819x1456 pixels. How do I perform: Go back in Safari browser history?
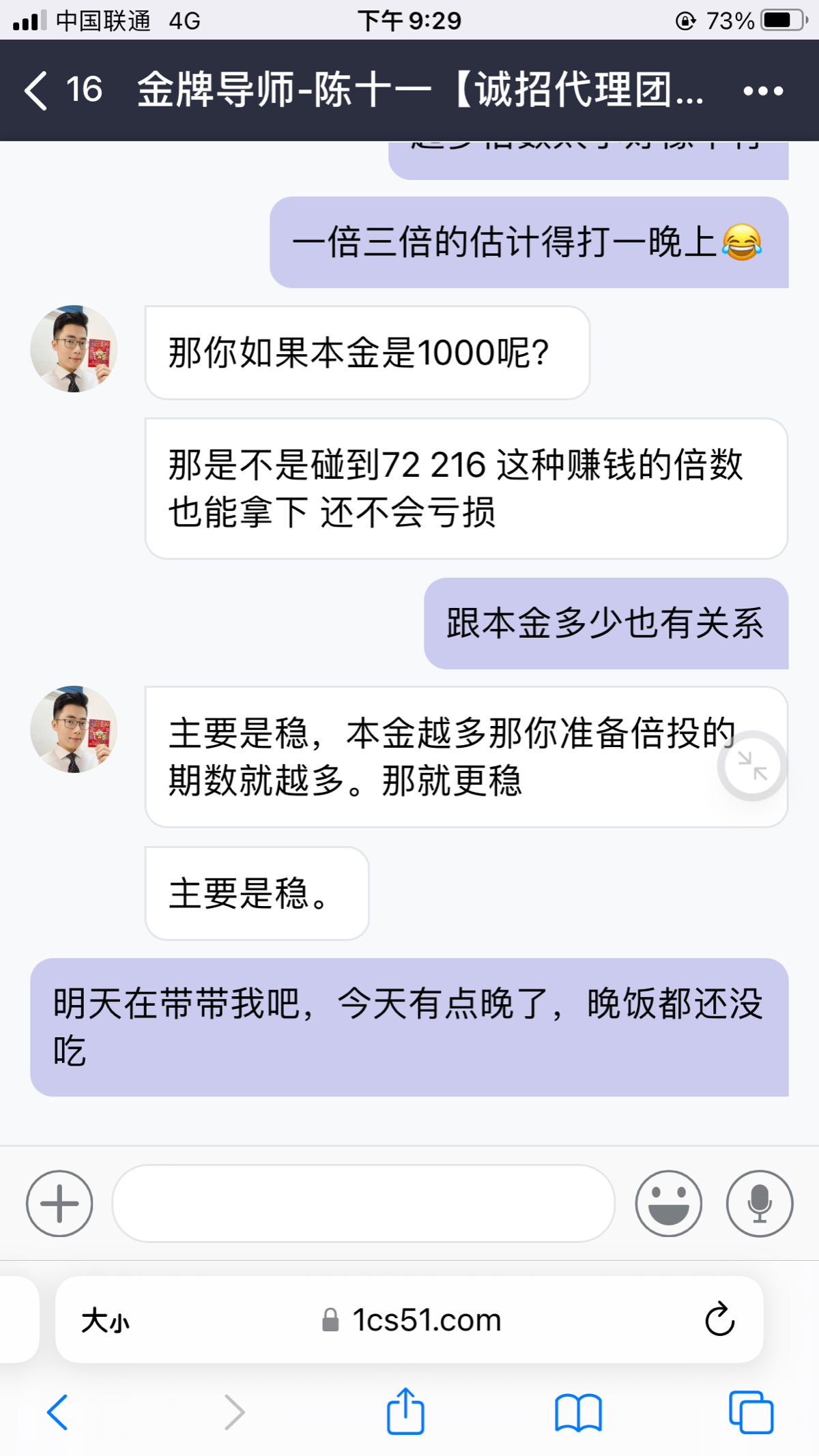(57, 1412)
